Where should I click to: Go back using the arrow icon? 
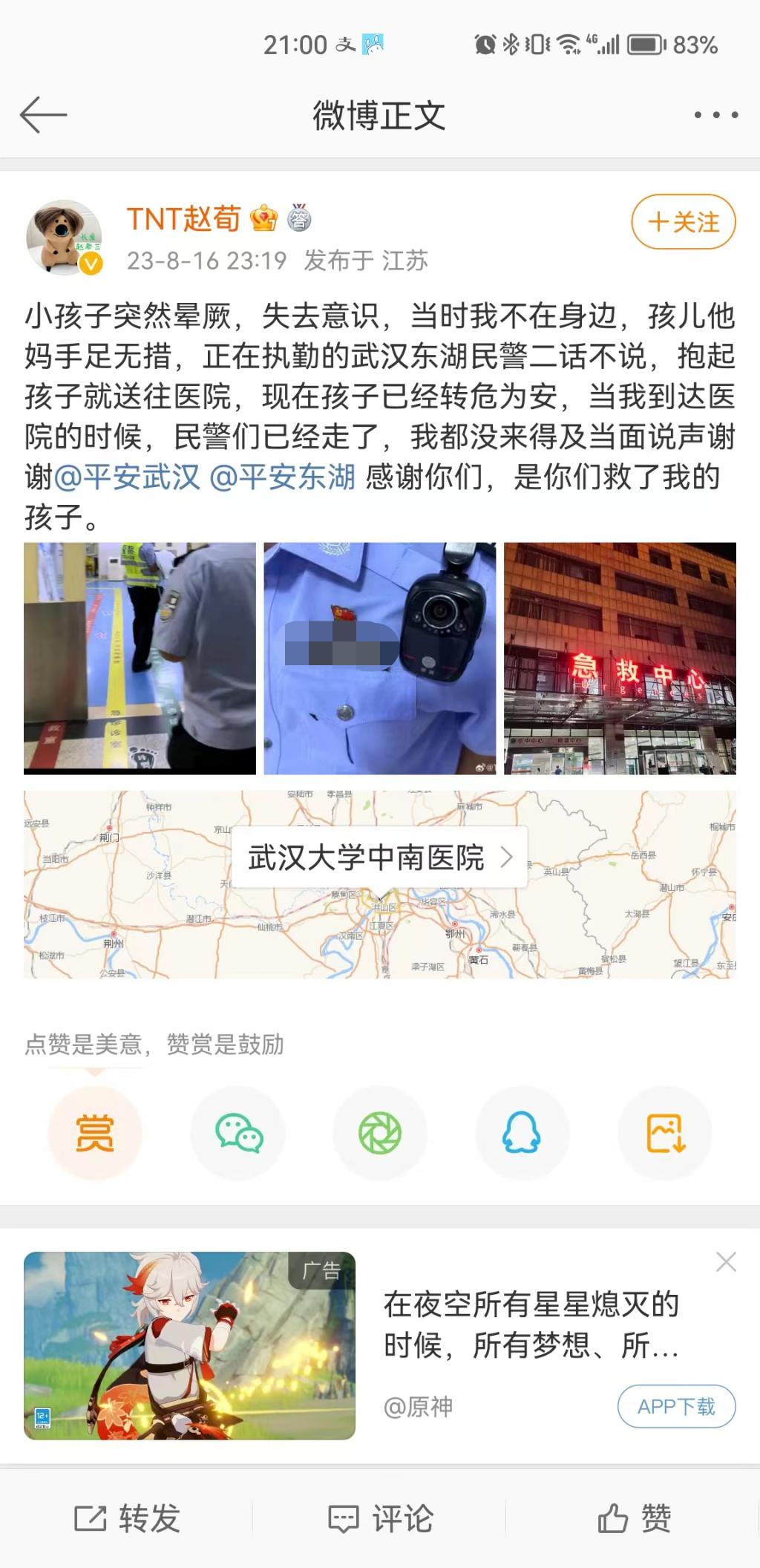tap(43, 115)
